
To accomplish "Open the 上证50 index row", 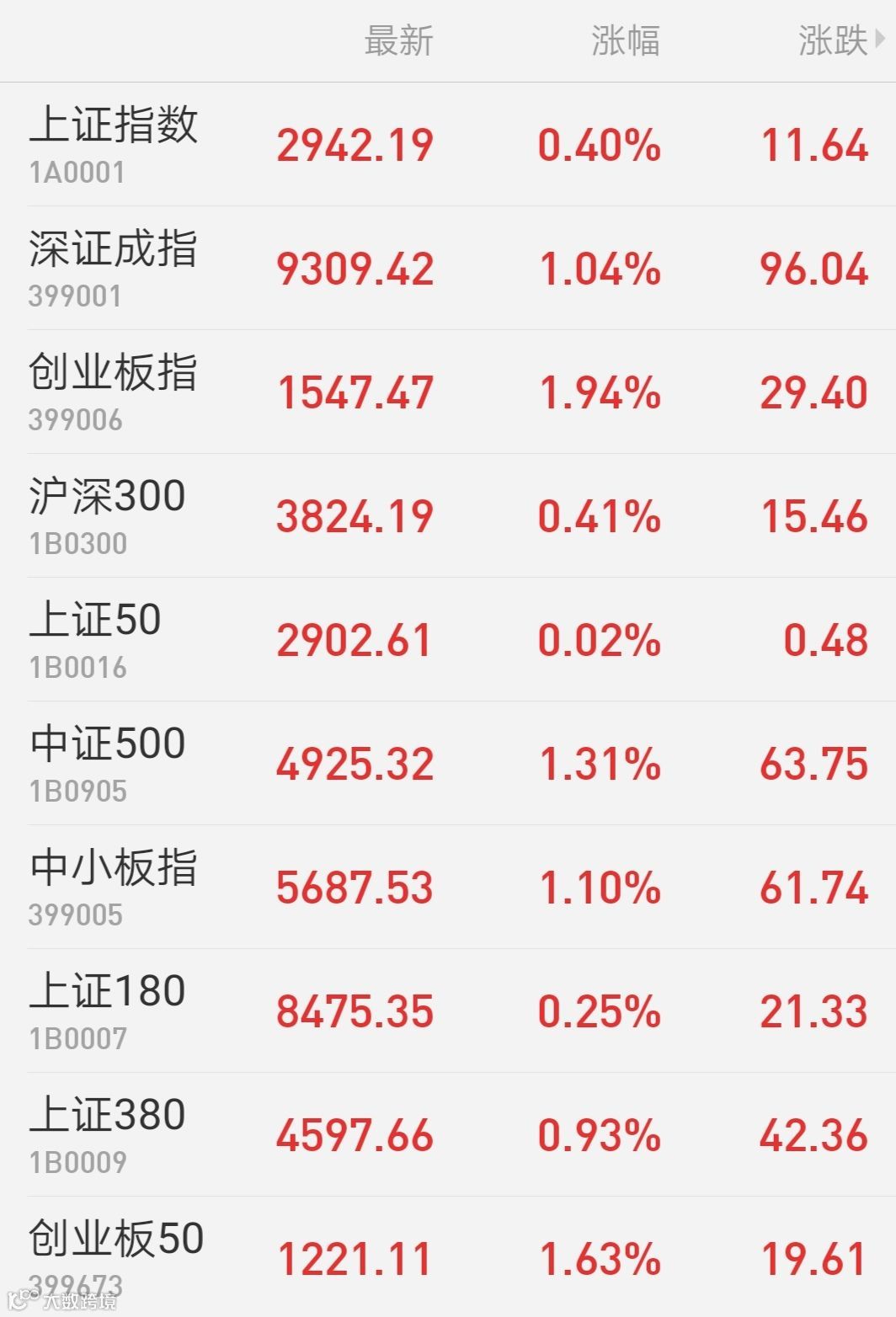I will [x=448, y=639].
